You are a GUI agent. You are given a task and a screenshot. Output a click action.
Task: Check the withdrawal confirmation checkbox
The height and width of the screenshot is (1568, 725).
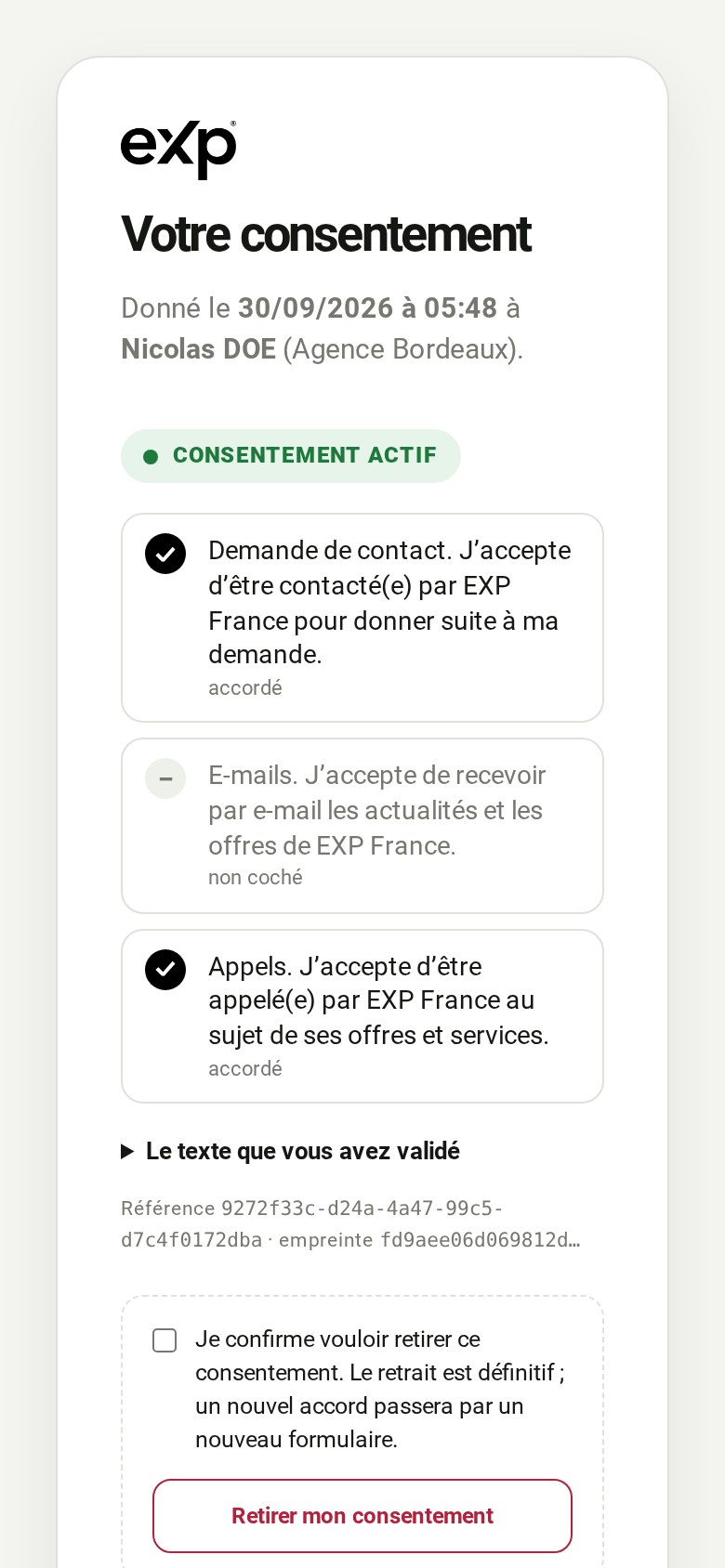tap(165, 1340)
